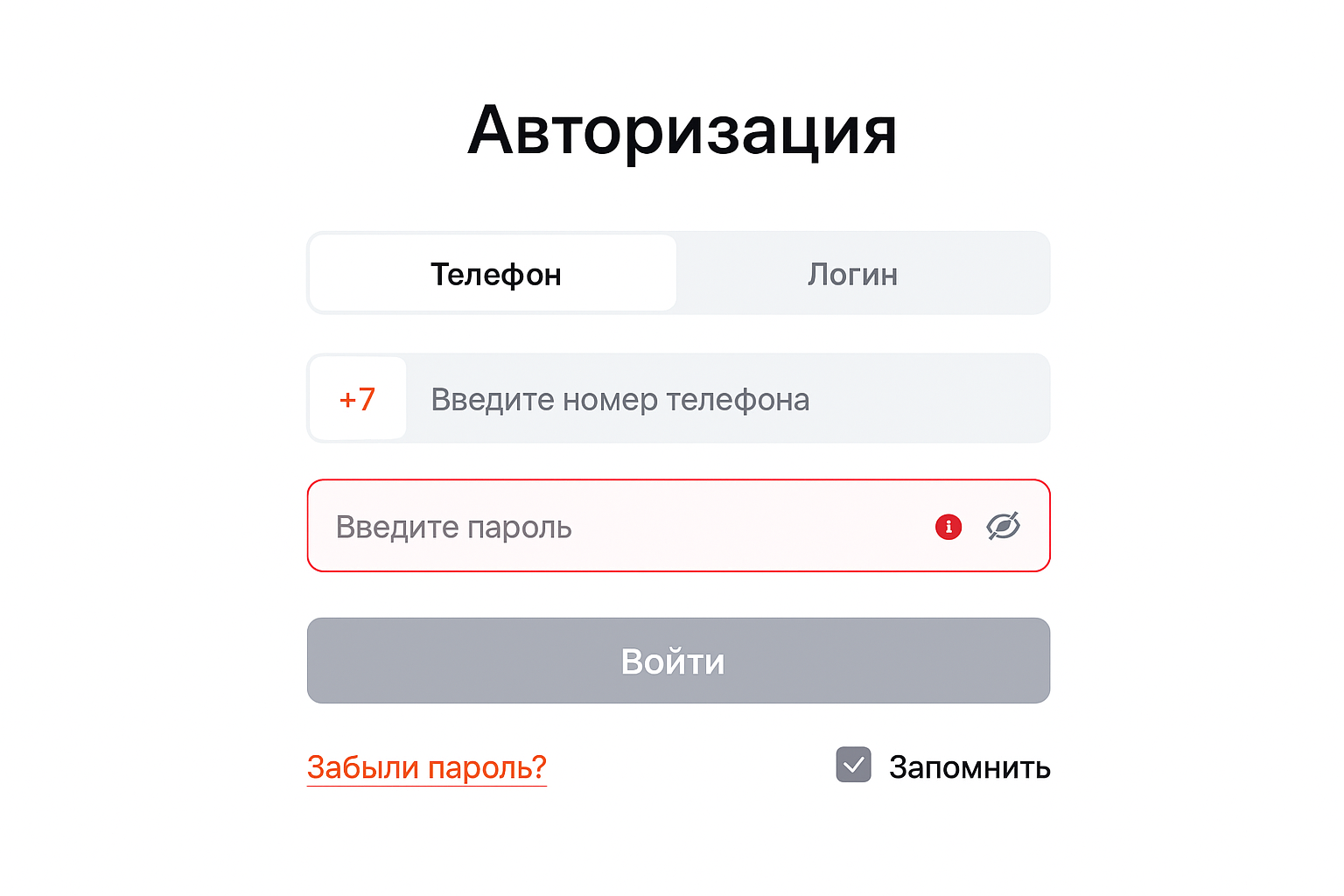
Task: Uncheck the Запомнить checkbox
Action: 853,765
